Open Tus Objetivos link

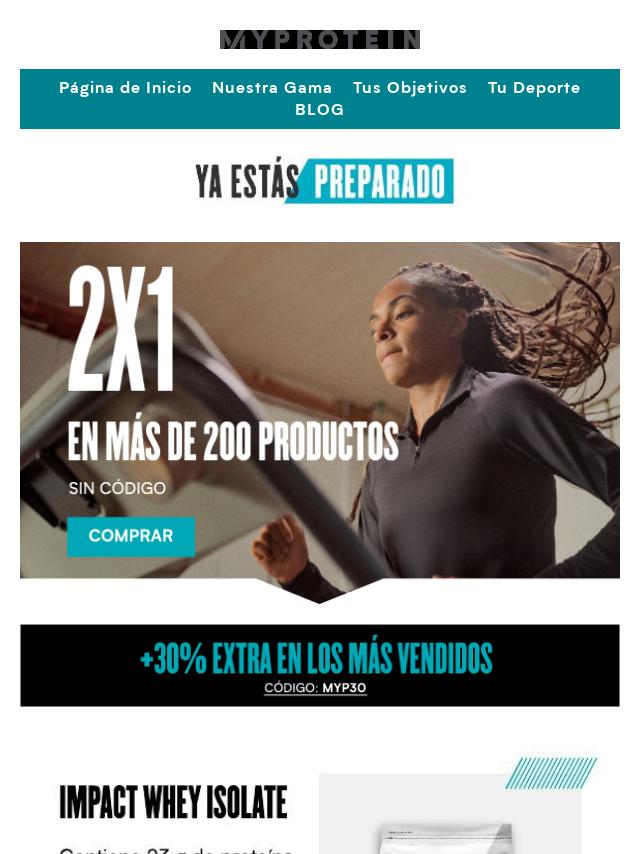410,88
